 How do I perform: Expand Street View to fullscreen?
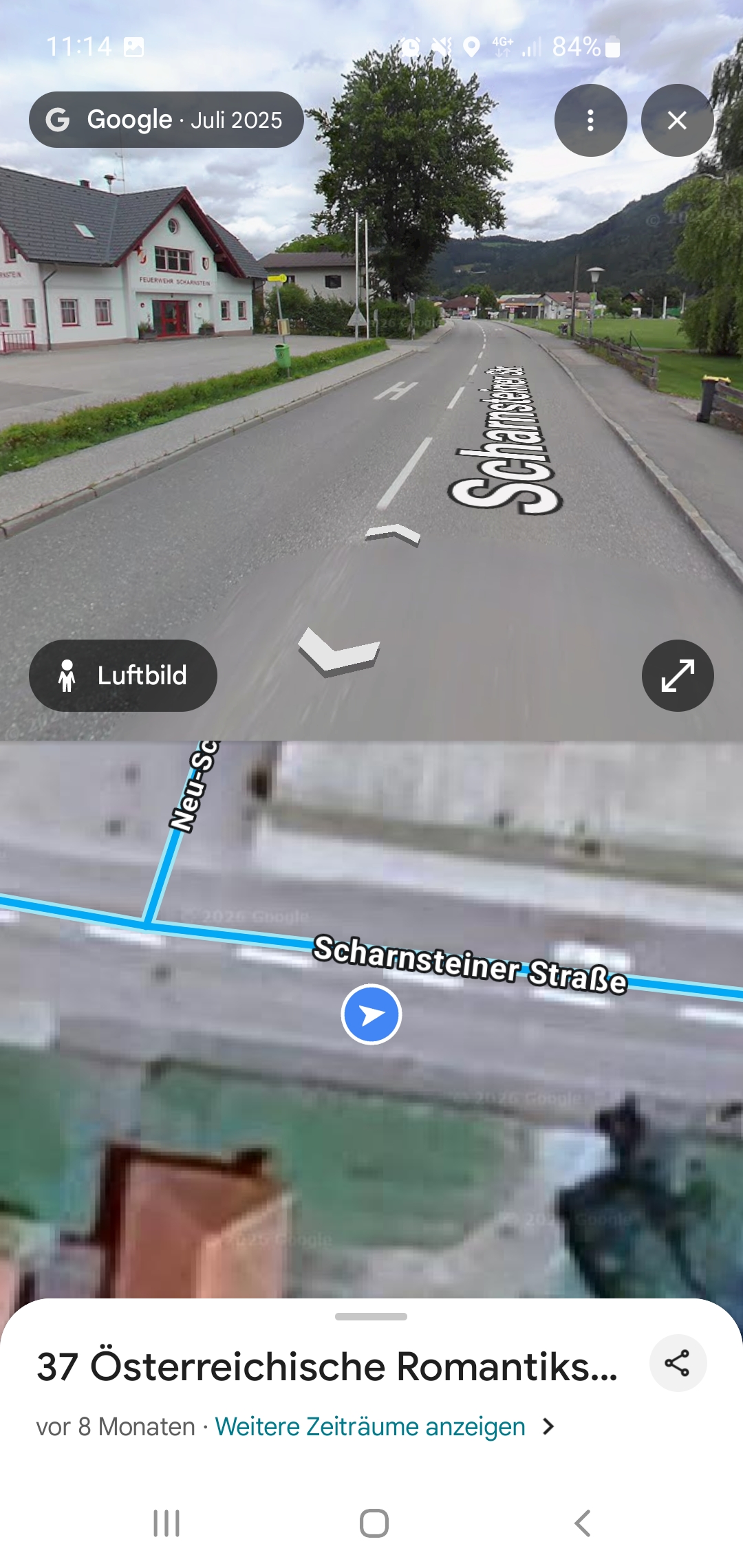(x=677, y=675)
